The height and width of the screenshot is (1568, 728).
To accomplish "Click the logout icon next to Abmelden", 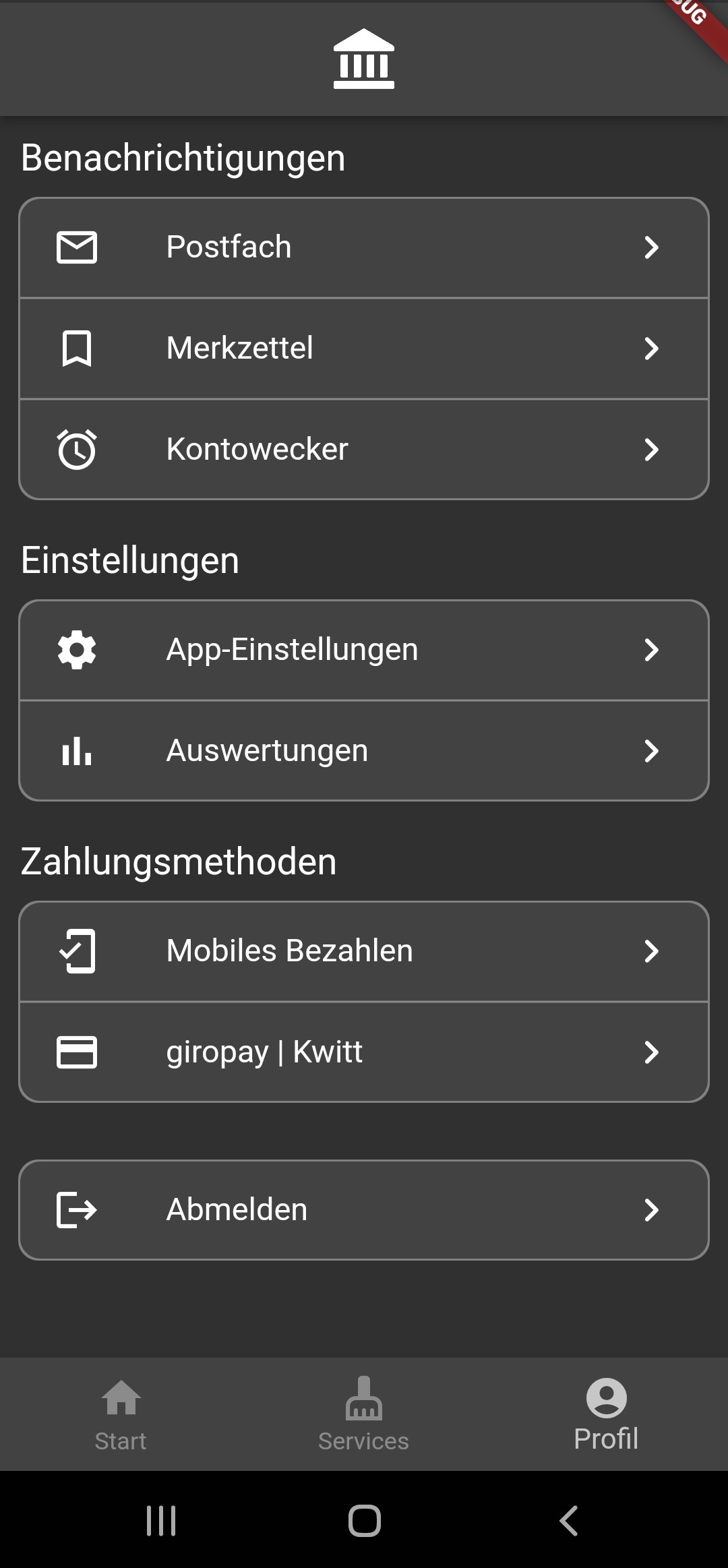I will click(78, 1209).
